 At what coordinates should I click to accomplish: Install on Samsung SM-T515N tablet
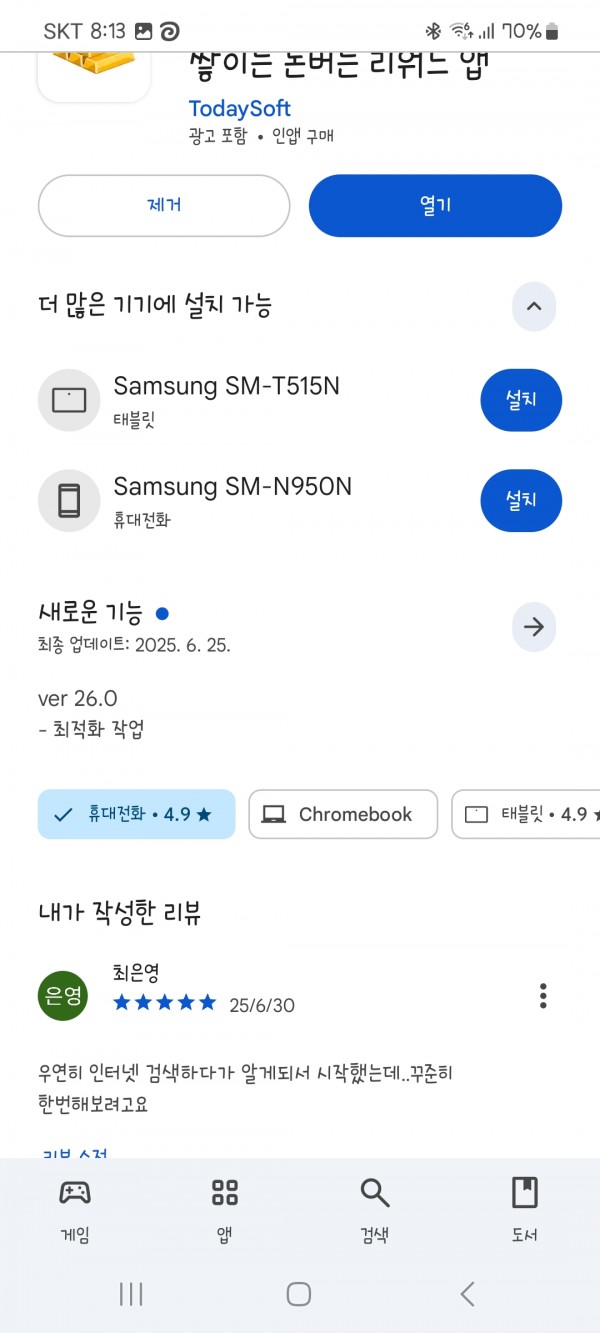(521, 400)
